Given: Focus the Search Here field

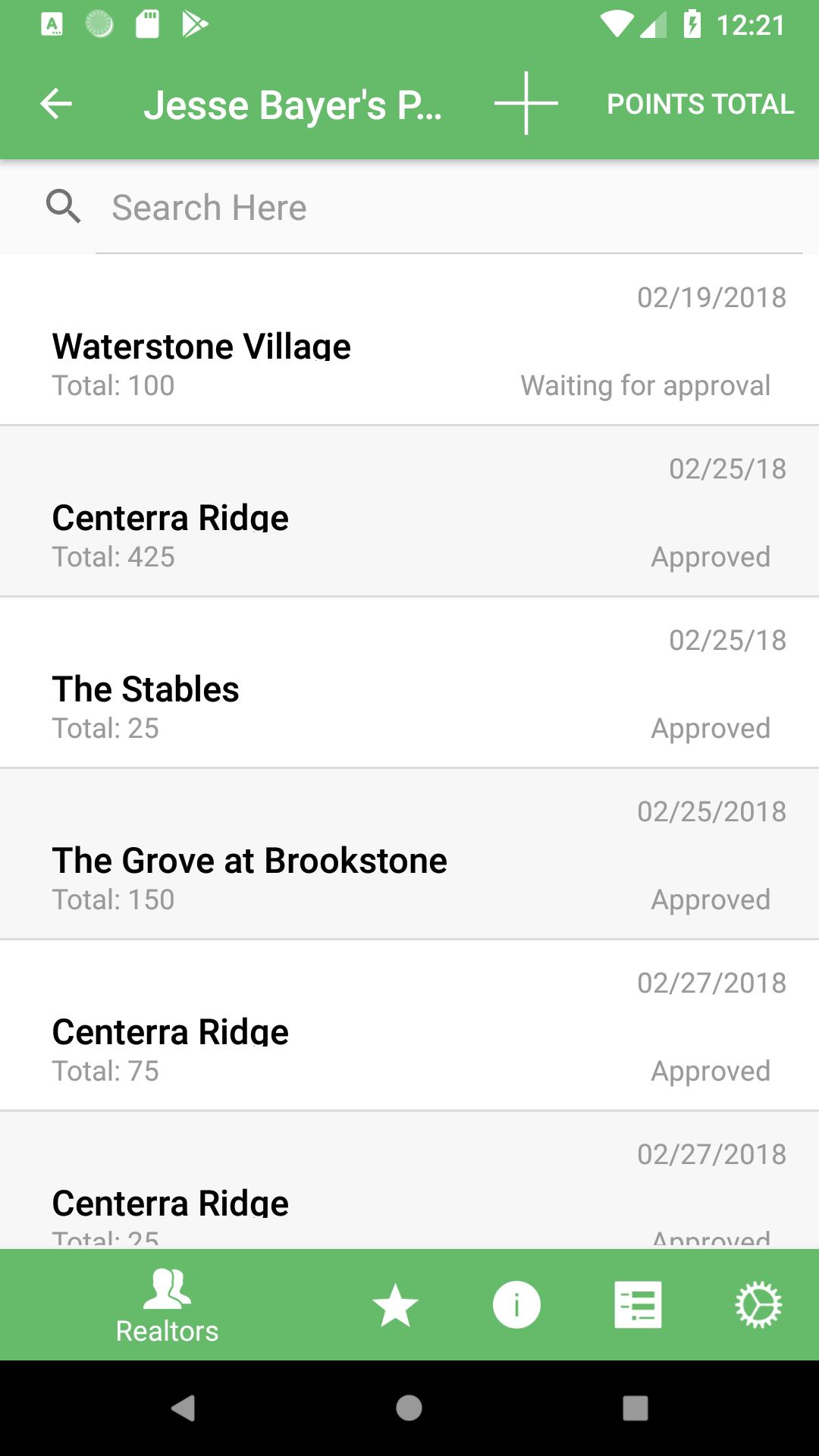Looking at the screenshot, I should (x=447, y=208).
